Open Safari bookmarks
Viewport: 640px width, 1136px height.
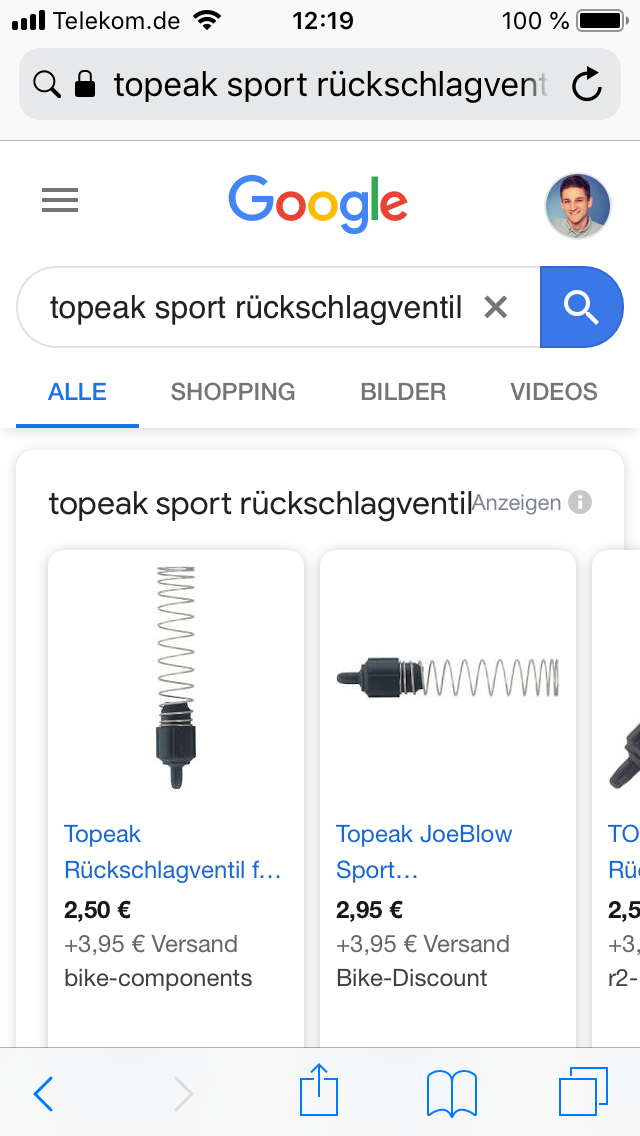coord(451,1093)
